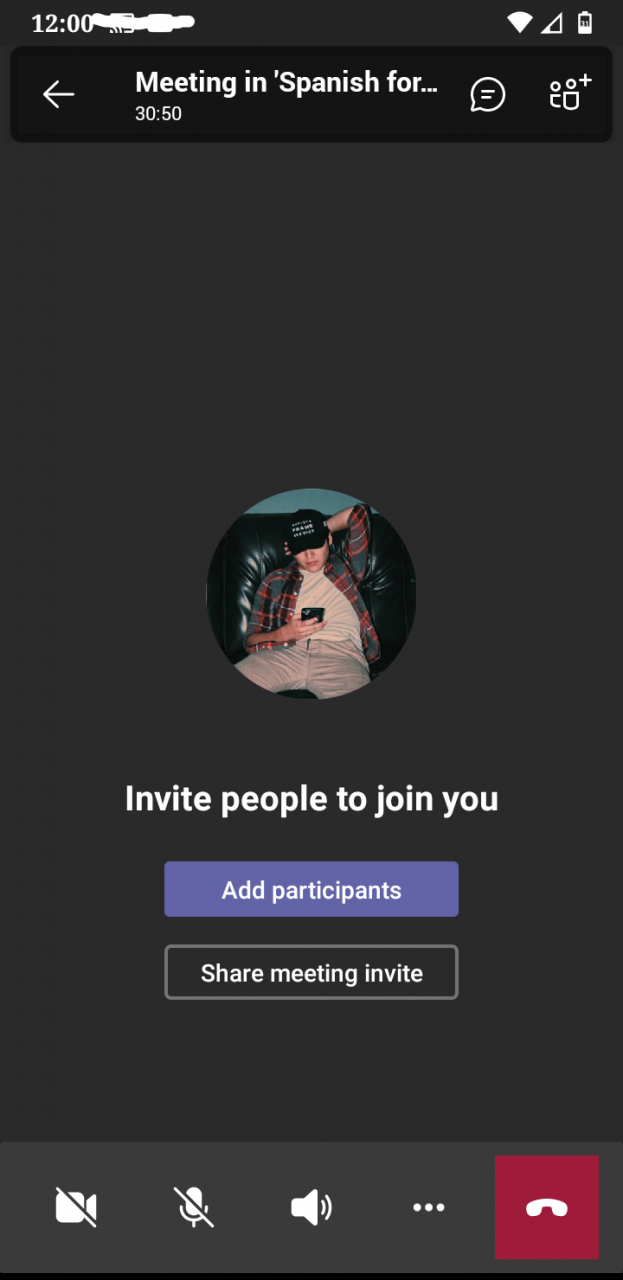The height and width of the screenshot is (1280, 623).
Task: Go back from the meeting screen
Action: 58,94
